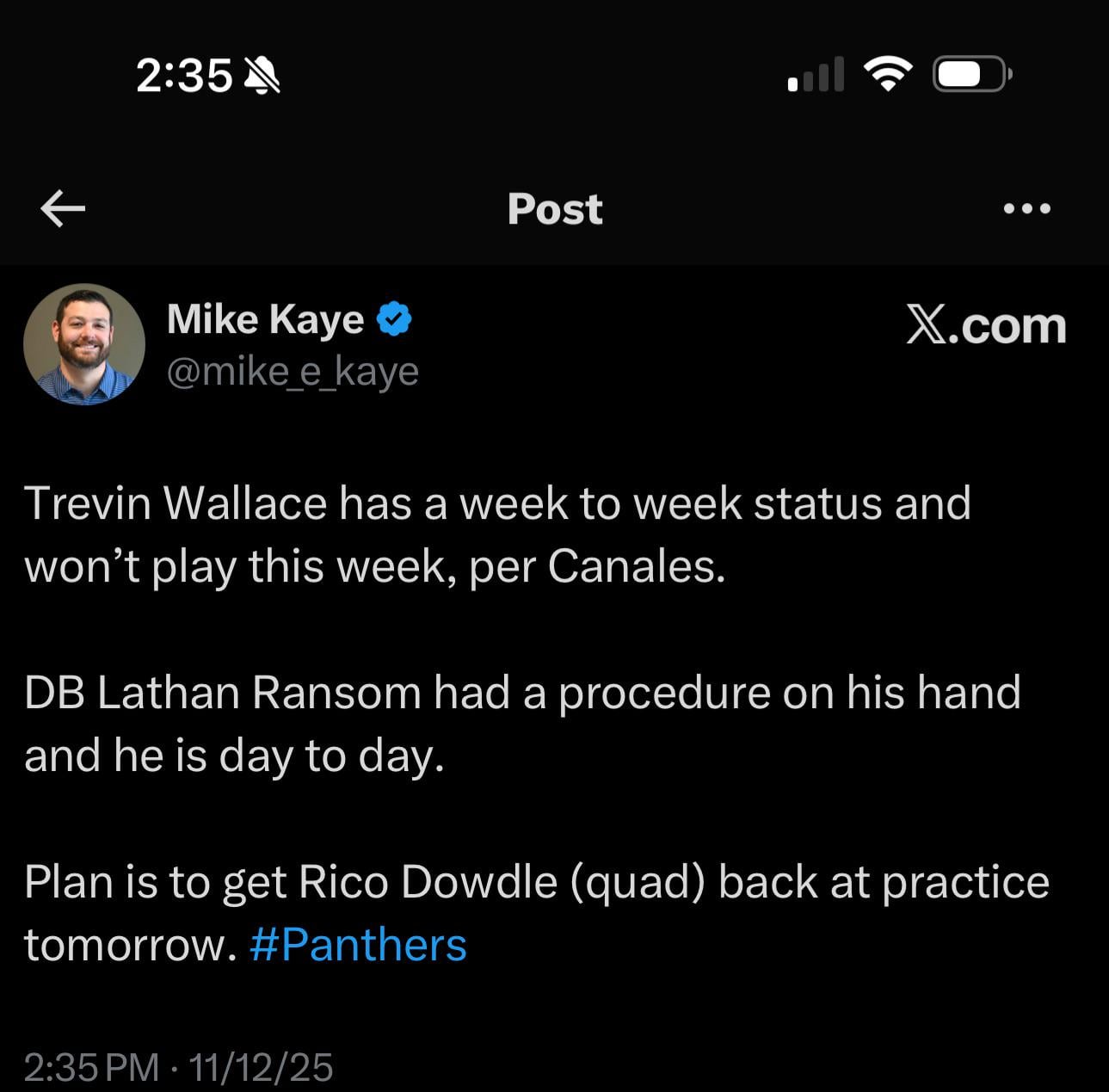Open the three-dot overflow menu

click(x=1027, y=208)
